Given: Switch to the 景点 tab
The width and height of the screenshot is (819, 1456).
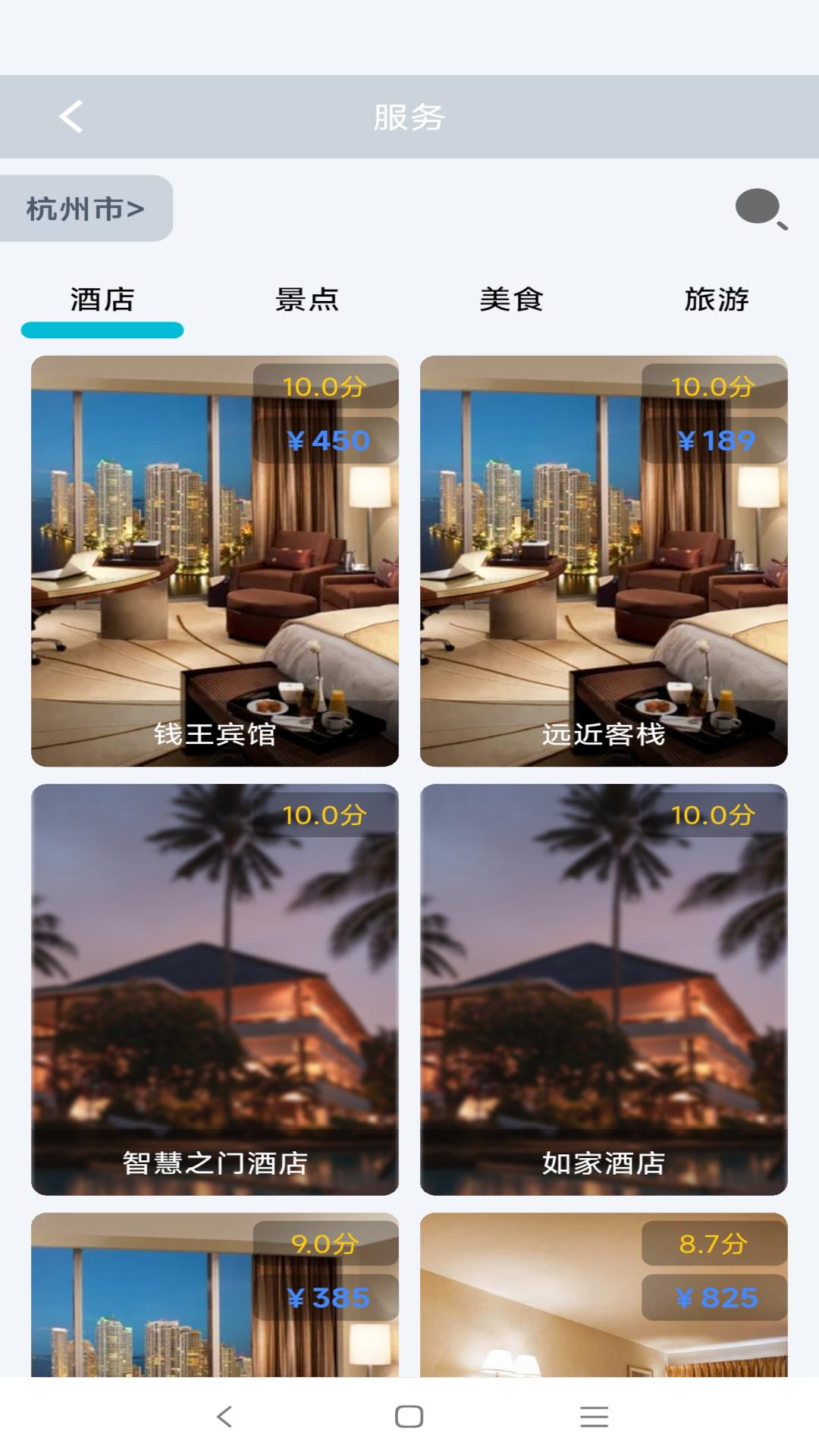Looking at the screenshot, I should click(307, 300).
